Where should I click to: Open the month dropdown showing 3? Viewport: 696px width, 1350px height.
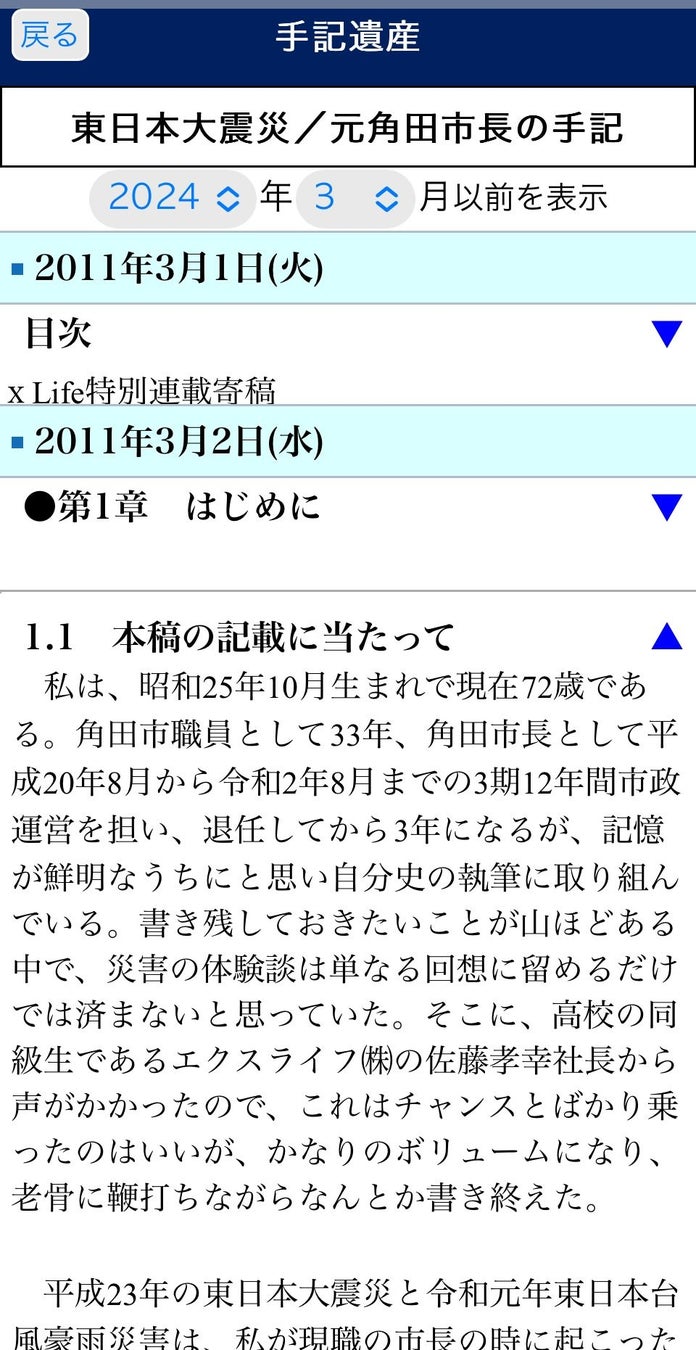[354, 198]
